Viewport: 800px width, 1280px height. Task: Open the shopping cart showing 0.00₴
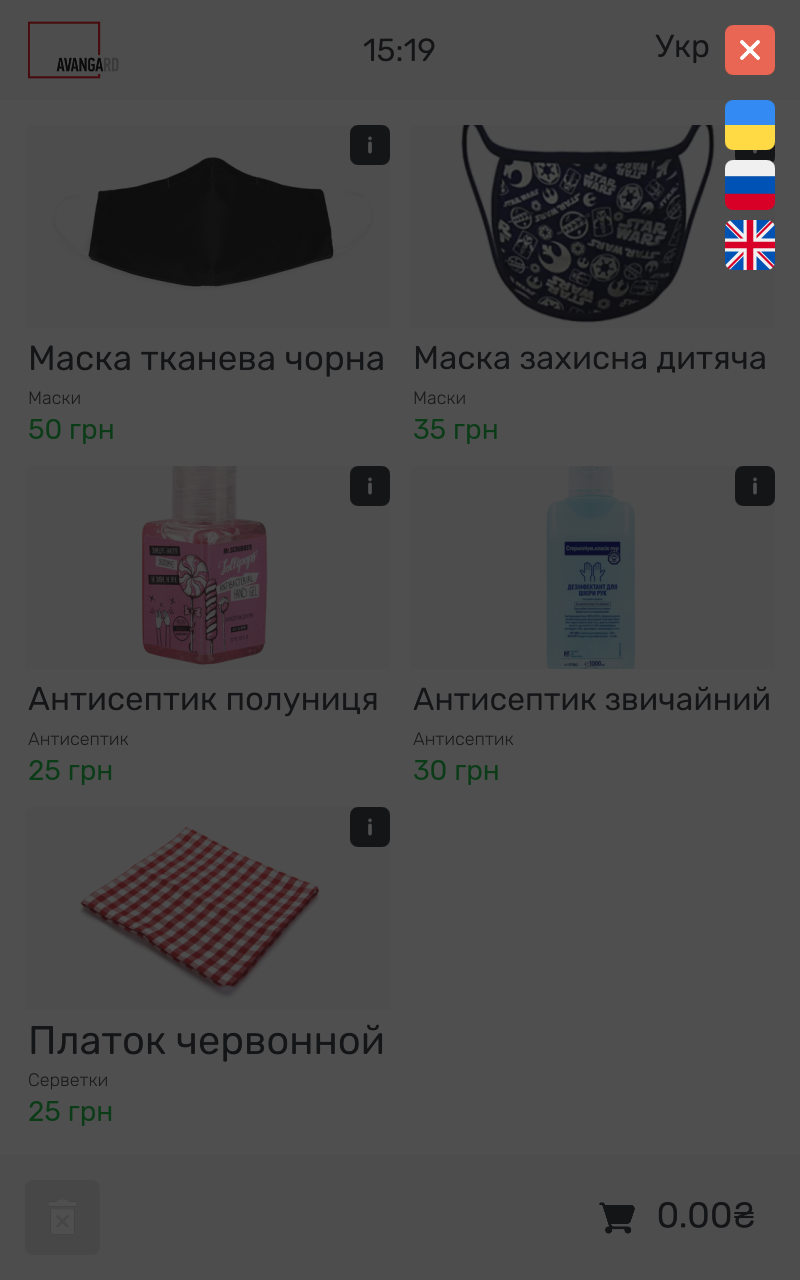click(677, 1216)
